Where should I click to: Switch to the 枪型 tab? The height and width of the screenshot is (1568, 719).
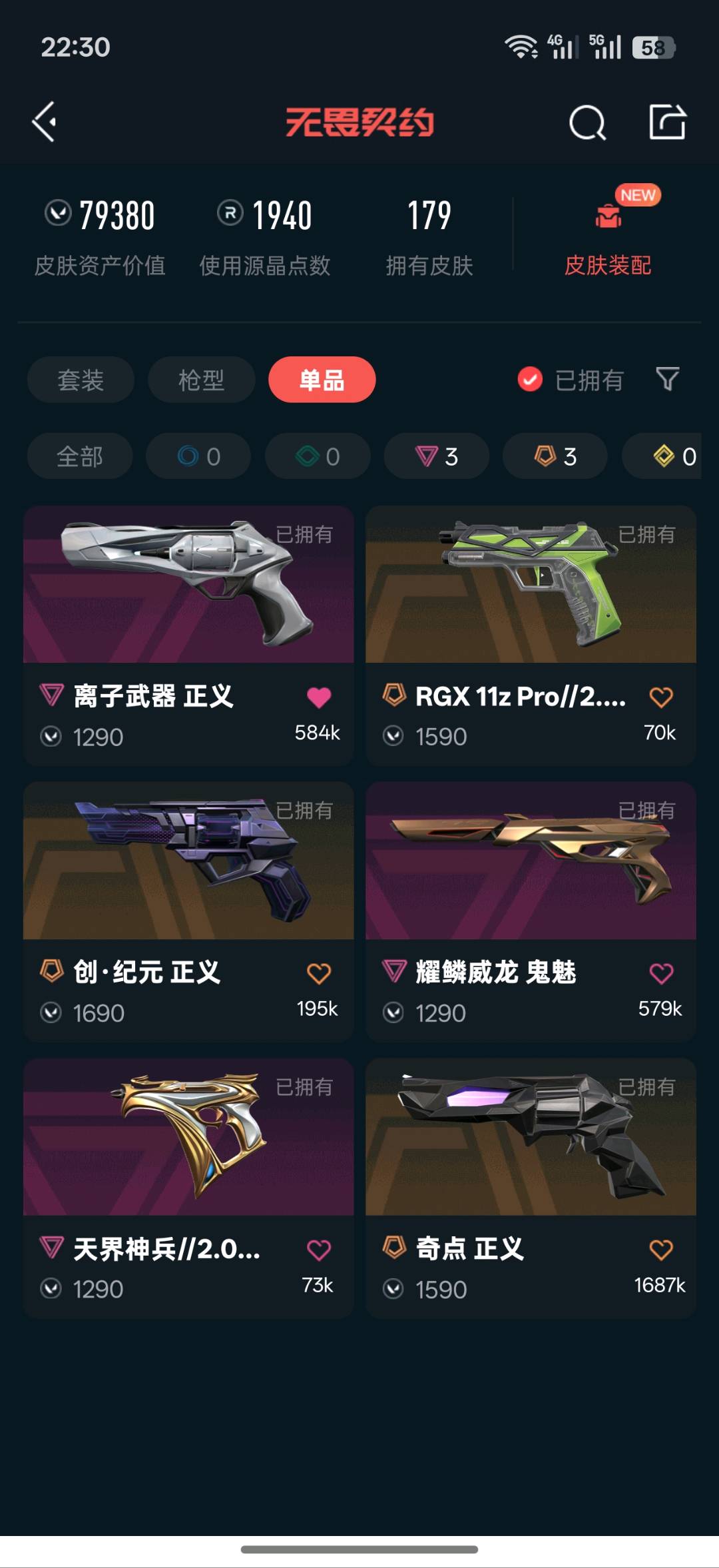point(201,380)
